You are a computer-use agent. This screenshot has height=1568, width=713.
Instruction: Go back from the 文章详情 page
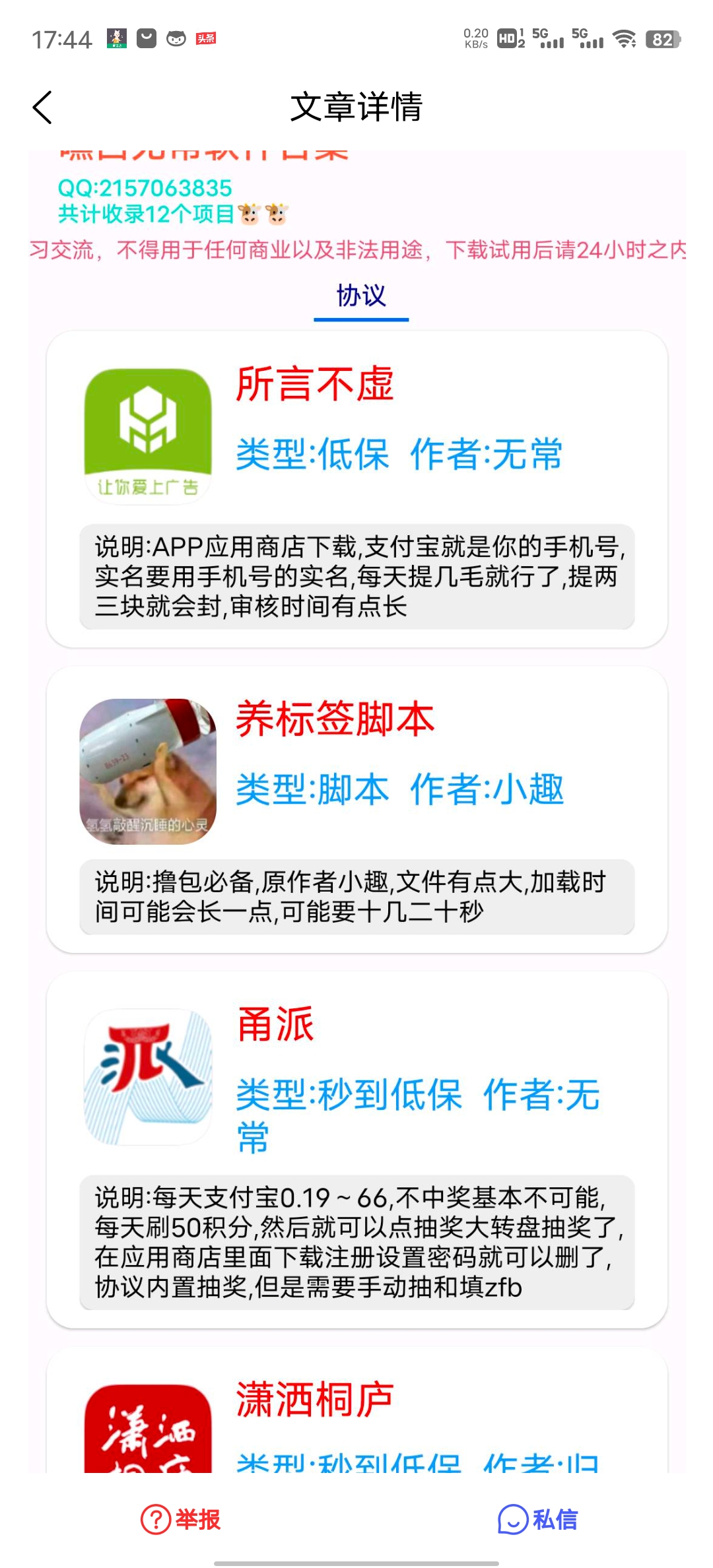42,108
